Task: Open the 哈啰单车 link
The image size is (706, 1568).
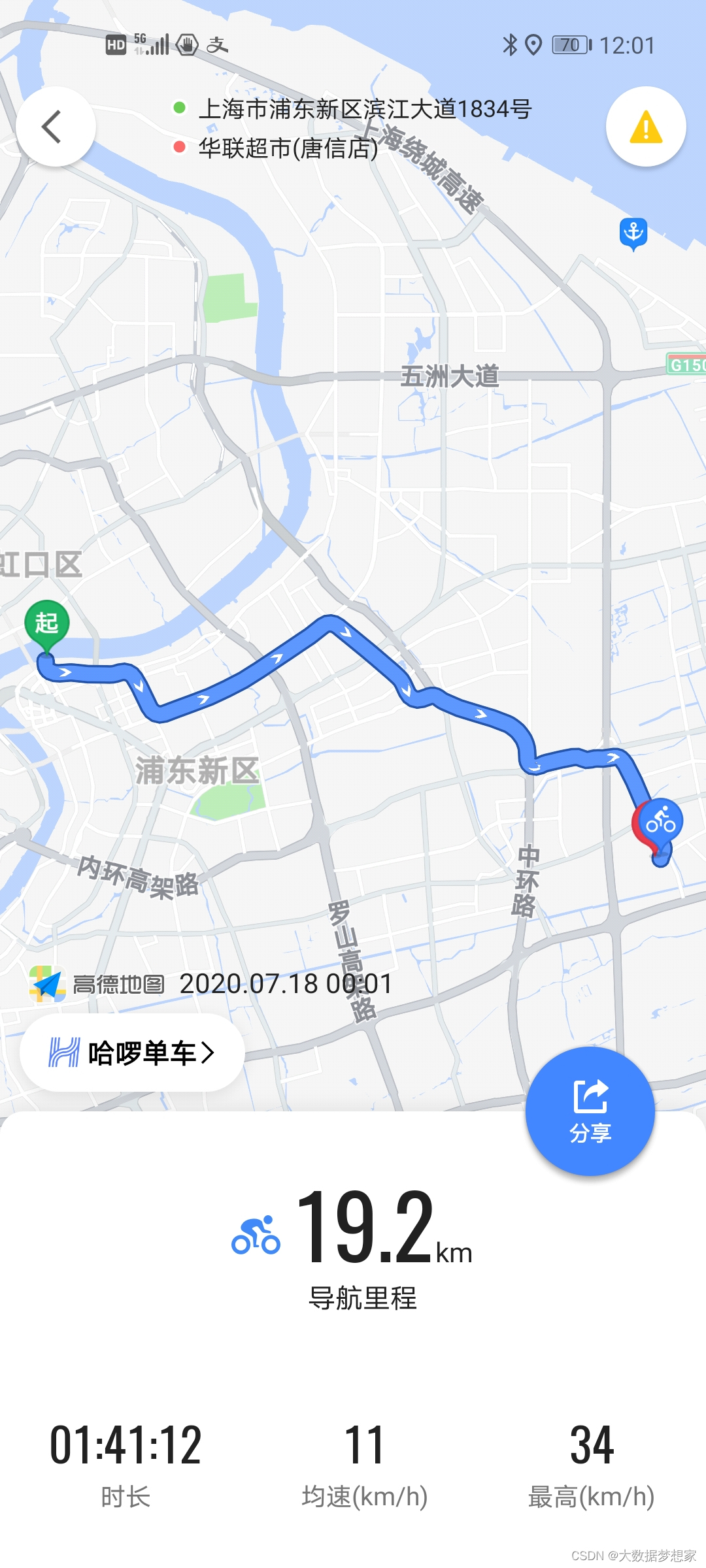Action: tap(133, 1053)
